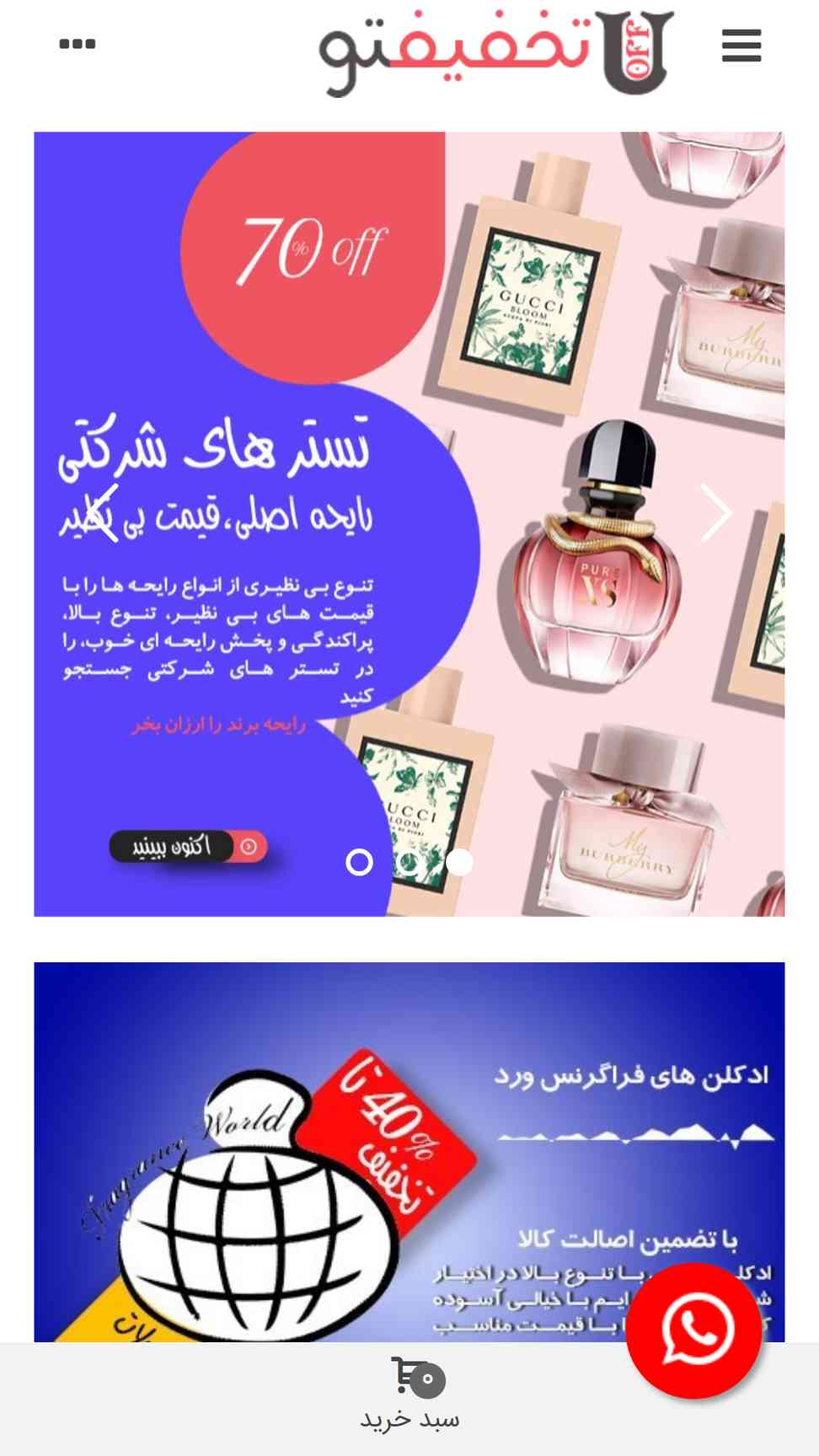
Task: Open the shopping cart سبد خرید
Action: 410,1394
